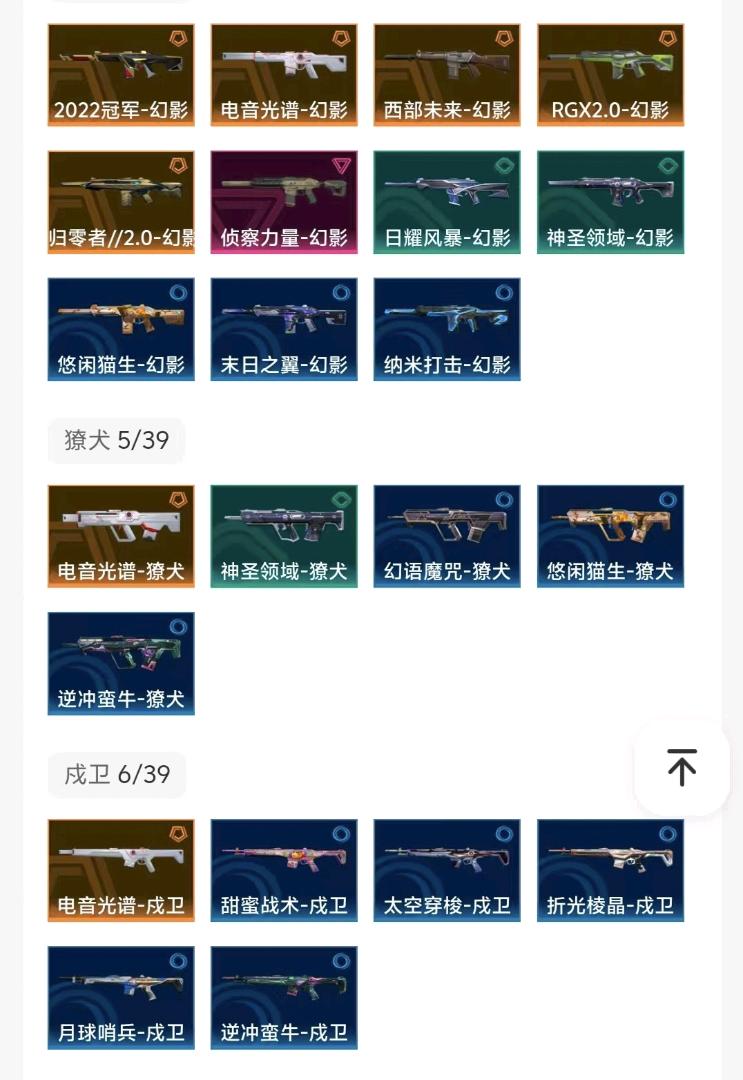Viewport: 743px width, 1080px height.
Task: View the 日耀风暴-幻影 skin tile
Action: (447, 202)
